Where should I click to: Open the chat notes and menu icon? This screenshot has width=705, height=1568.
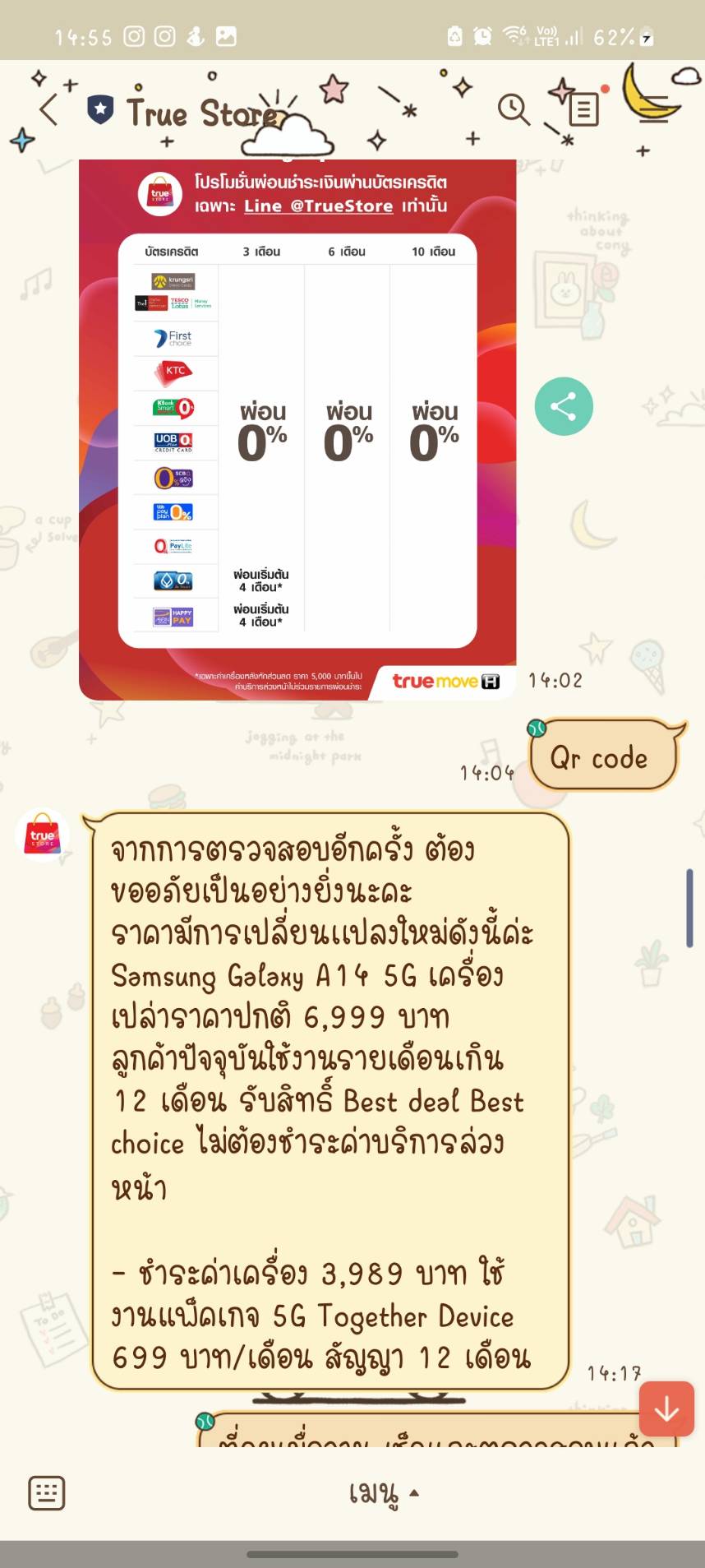[583, 109]
